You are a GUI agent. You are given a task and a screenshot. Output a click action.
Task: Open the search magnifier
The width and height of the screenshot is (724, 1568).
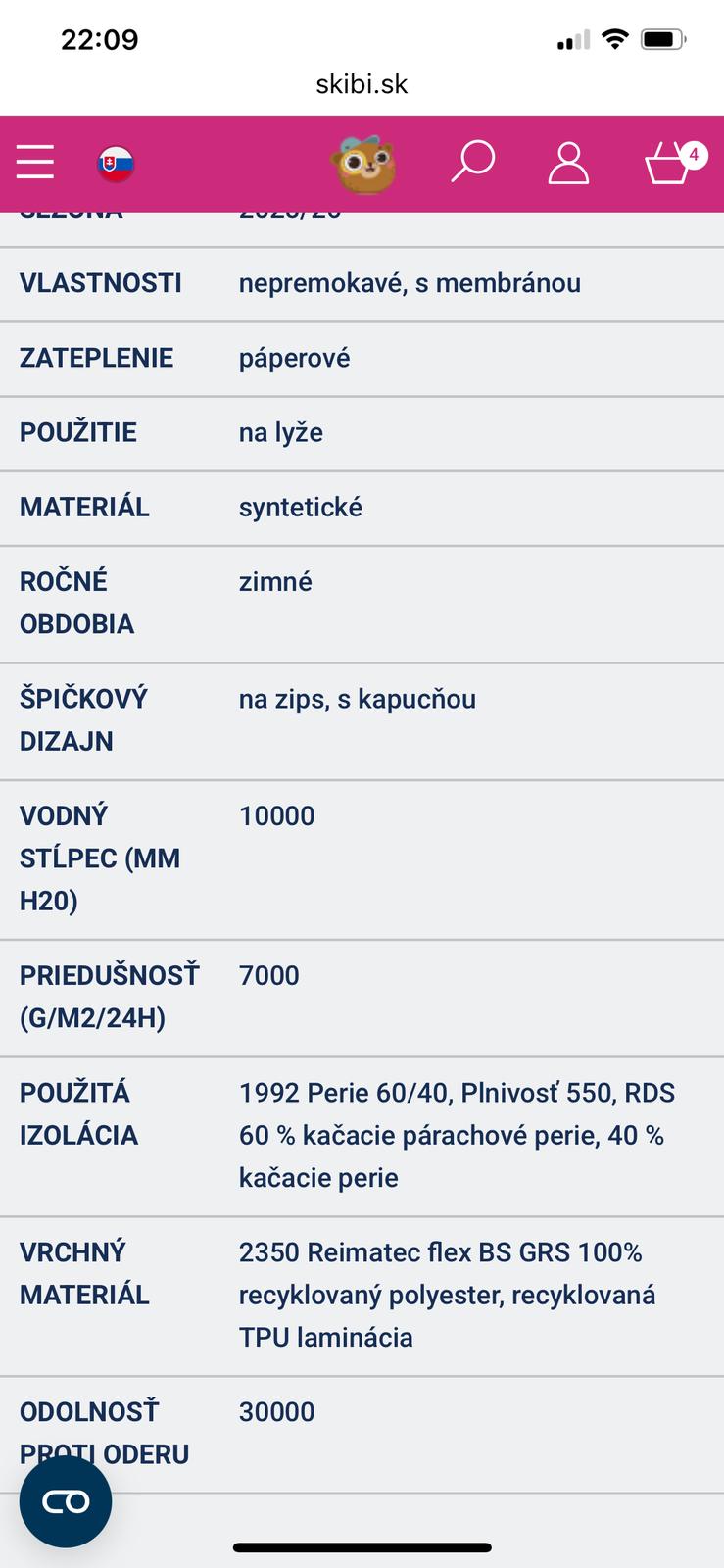point(472,163)
